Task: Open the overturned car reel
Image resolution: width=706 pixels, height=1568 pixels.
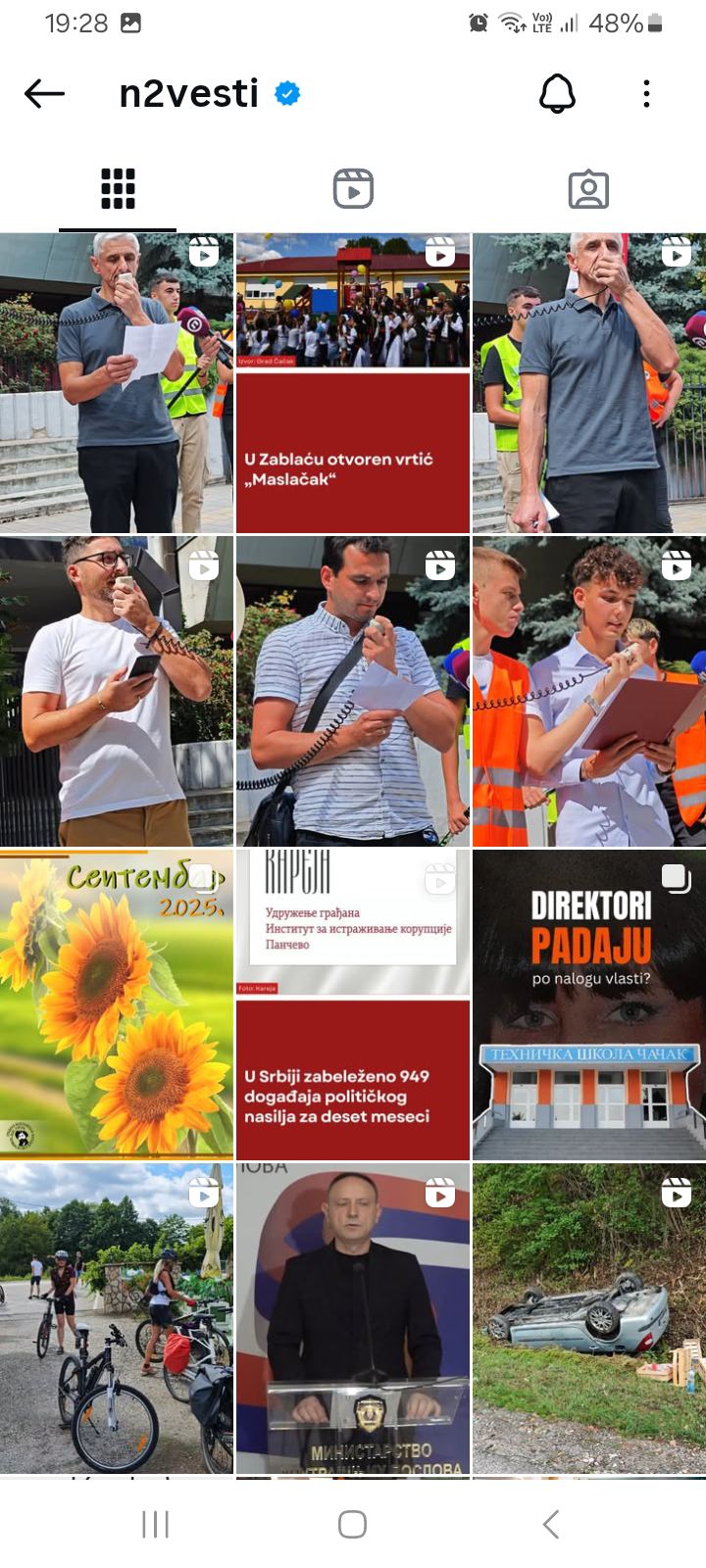Action: tap(589, 1319)
